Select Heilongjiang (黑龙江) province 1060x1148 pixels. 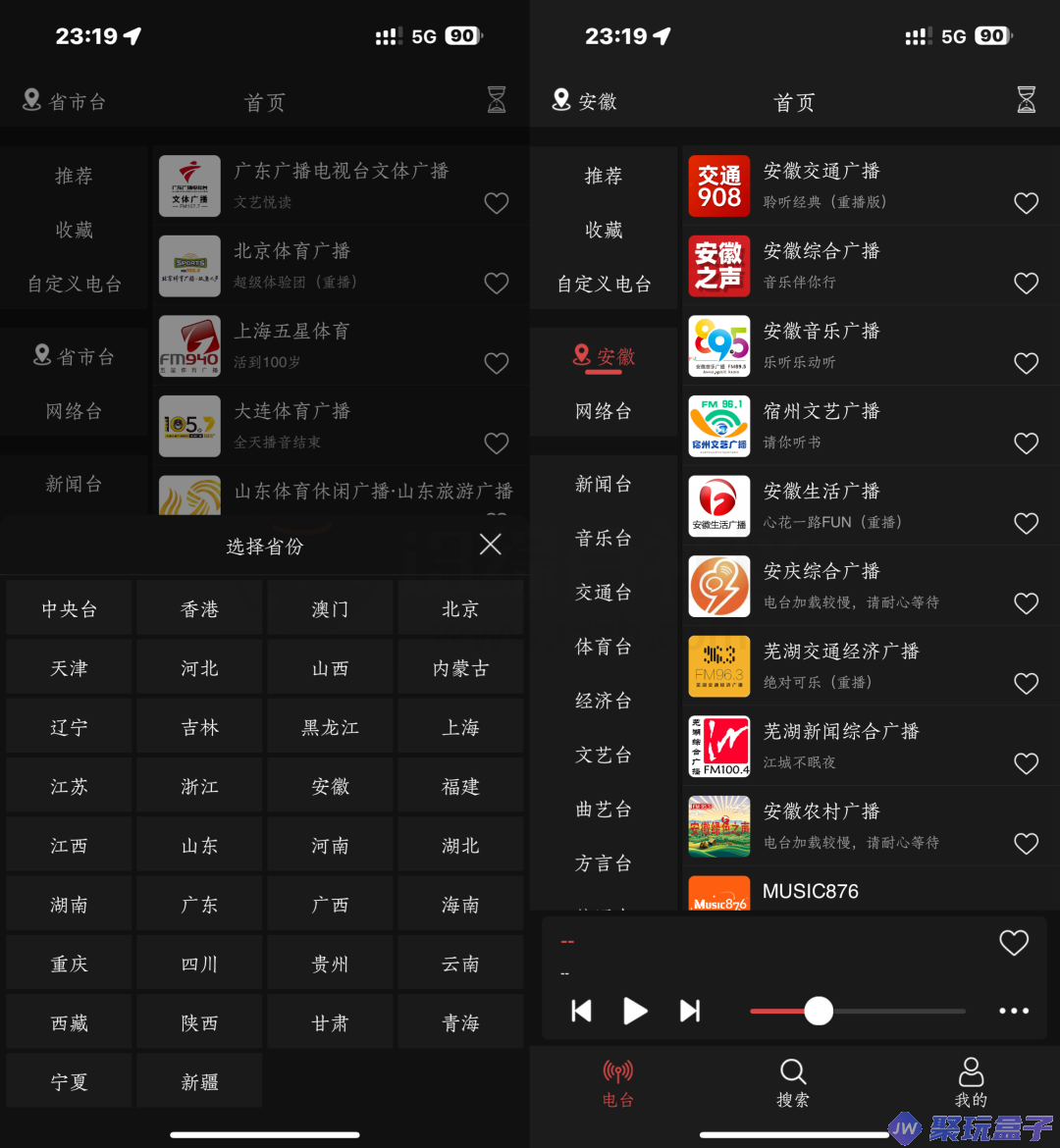click(x=330, y=728)
